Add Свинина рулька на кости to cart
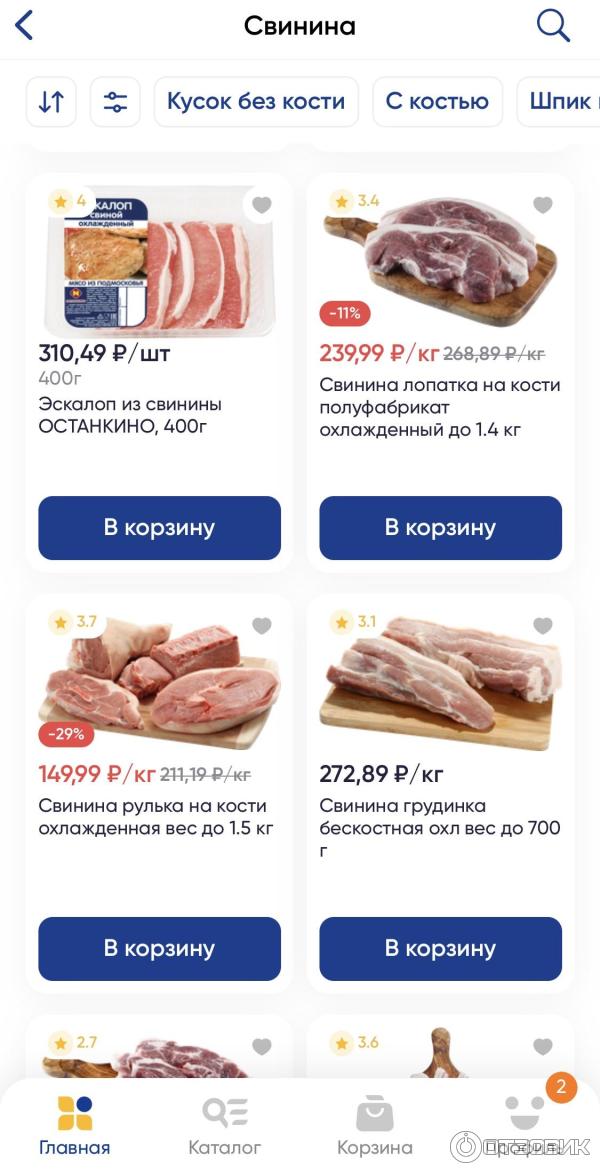Viewport: 600px width, 1173px height. click(x=159, y=948)
